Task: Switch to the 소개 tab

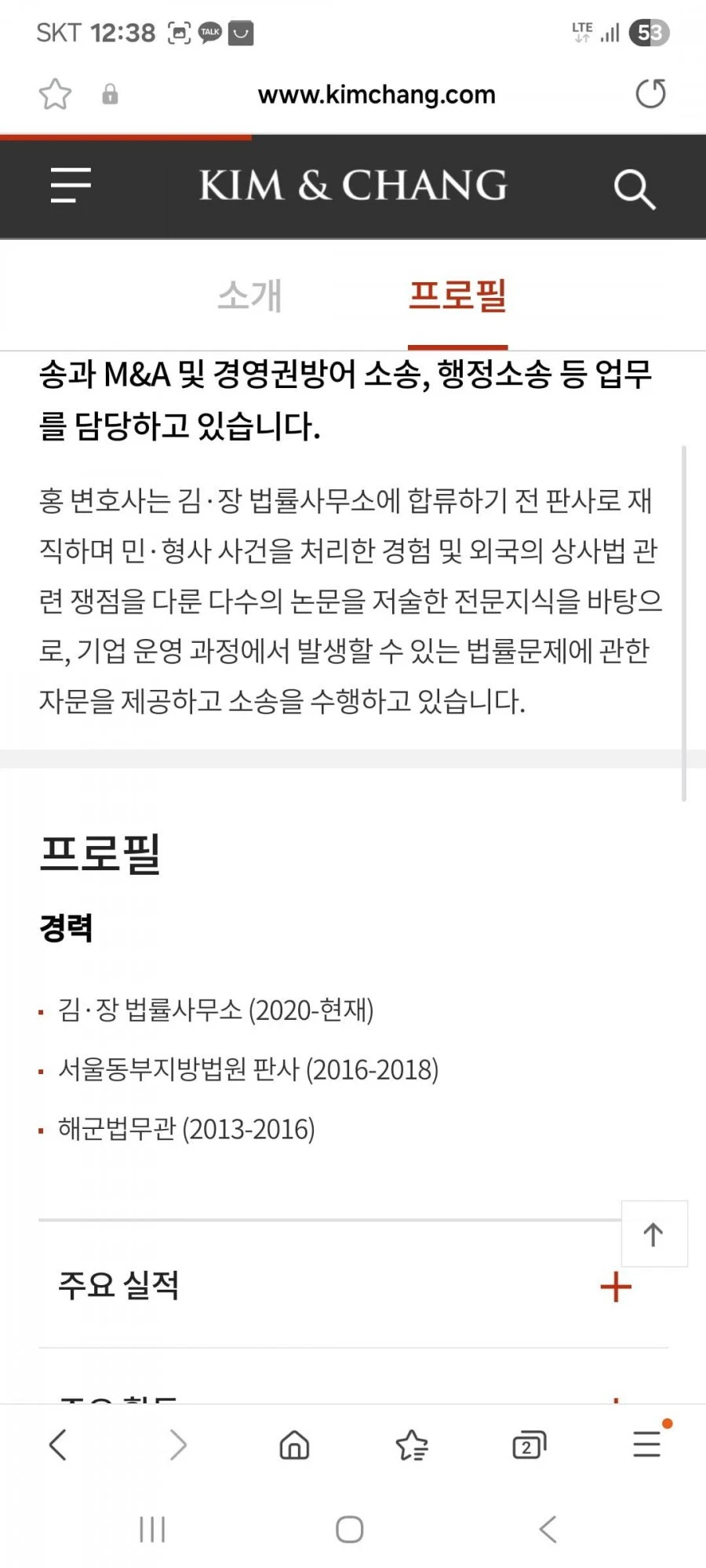Action: (249, 296)
